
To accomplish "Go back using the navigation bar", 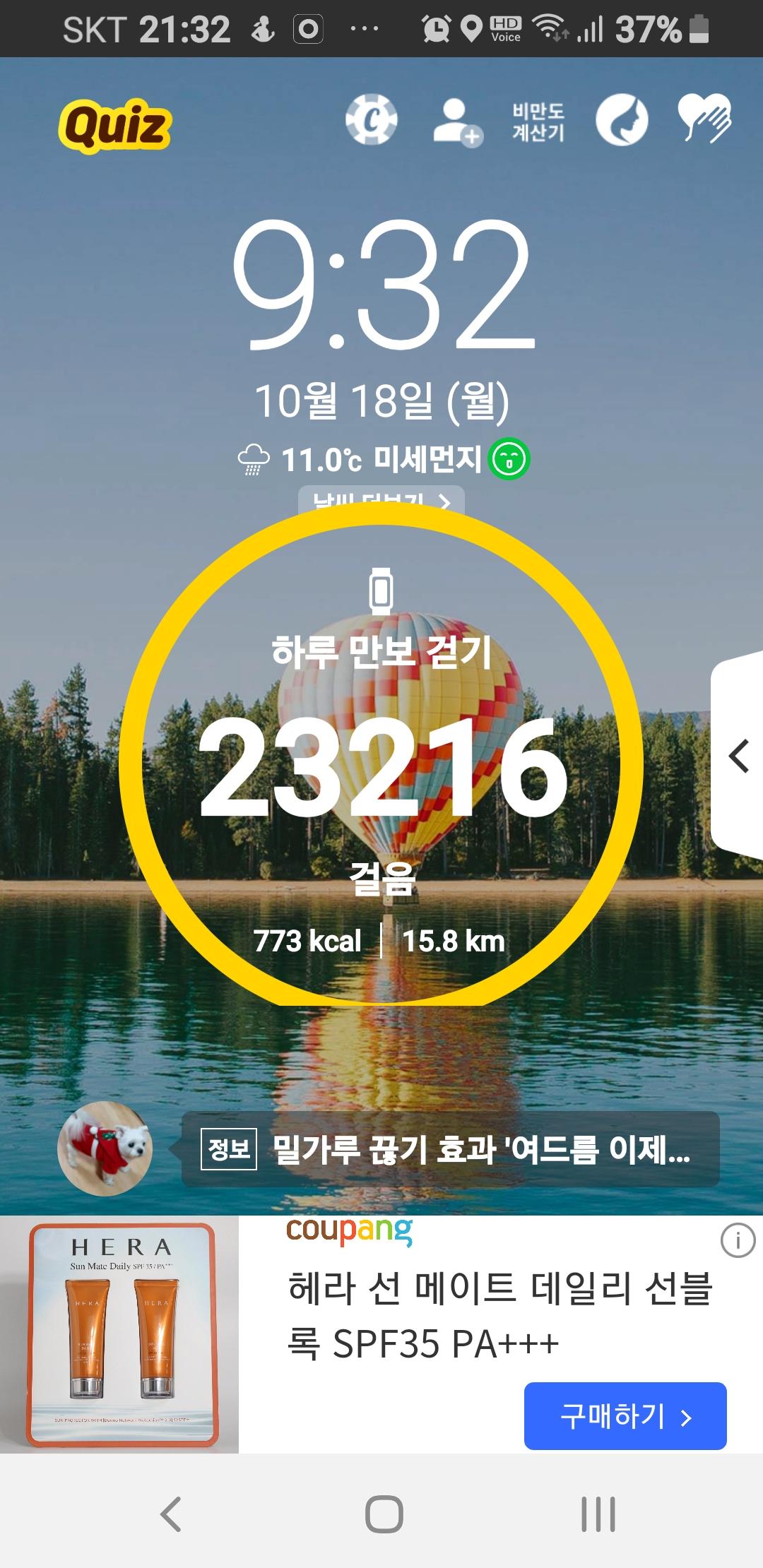I will click(171, 1514).
